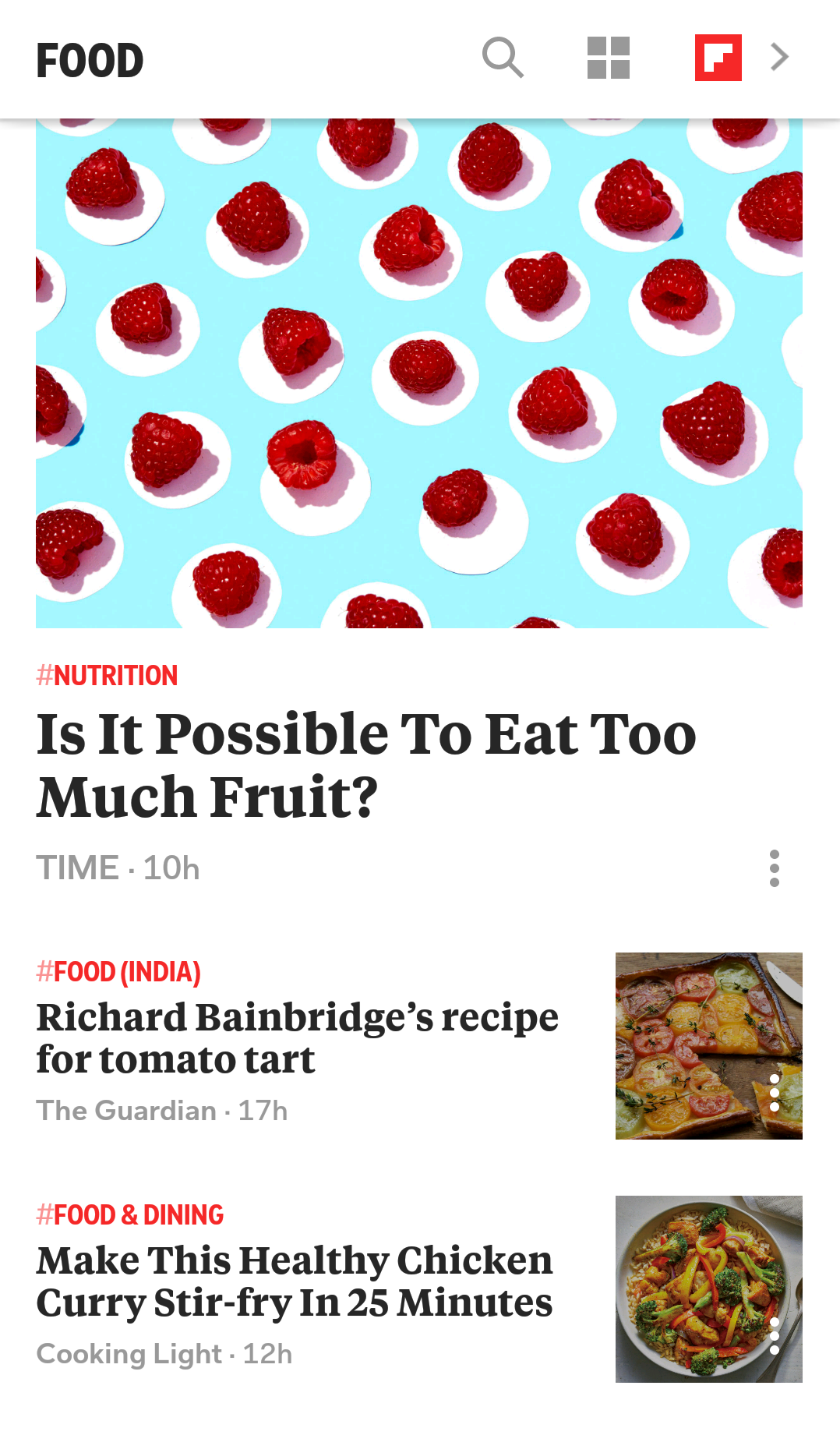Viewport: 840px width, 1435px height.
Task: Open options for the chicken curry article
Action: click(774, 1336)
